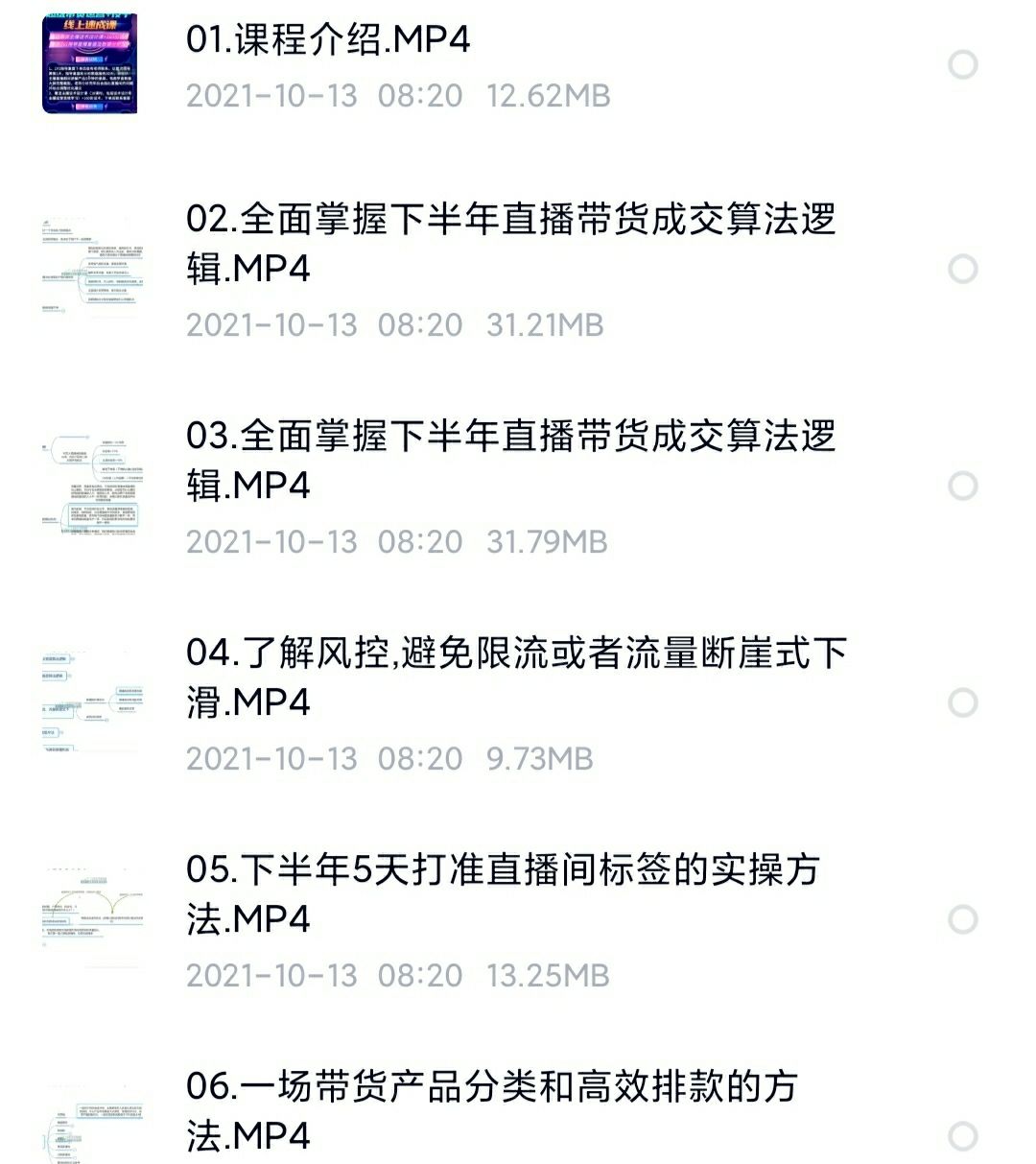Select checkbox for 01.课程介绍.MP4
Viewport: 1036px width, 1164px height.
pos(962,64)
